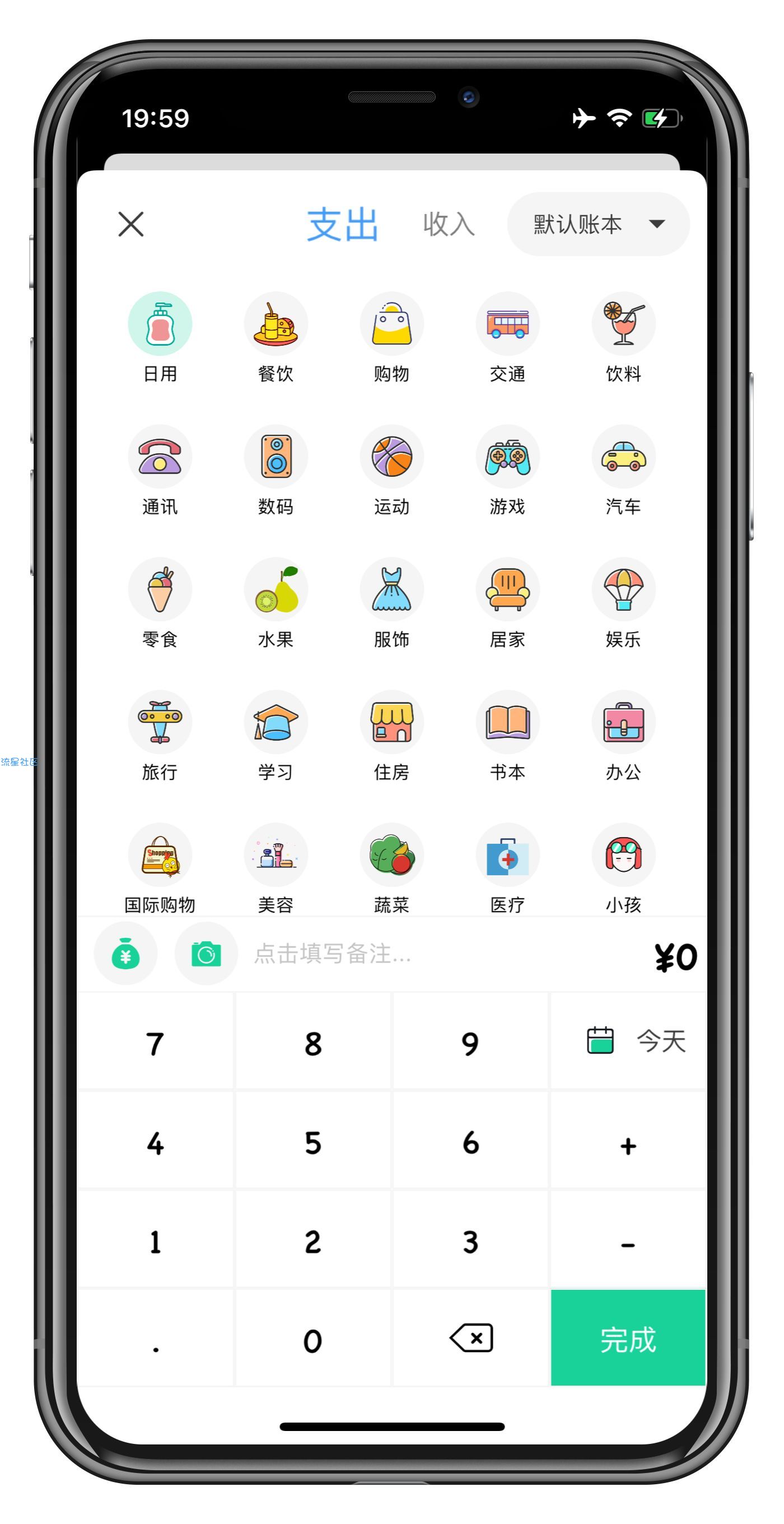Image resolution: width=784 pixels, height=1524 pixels.
Task: Open the 今天 date picker
Action: 628,1040
